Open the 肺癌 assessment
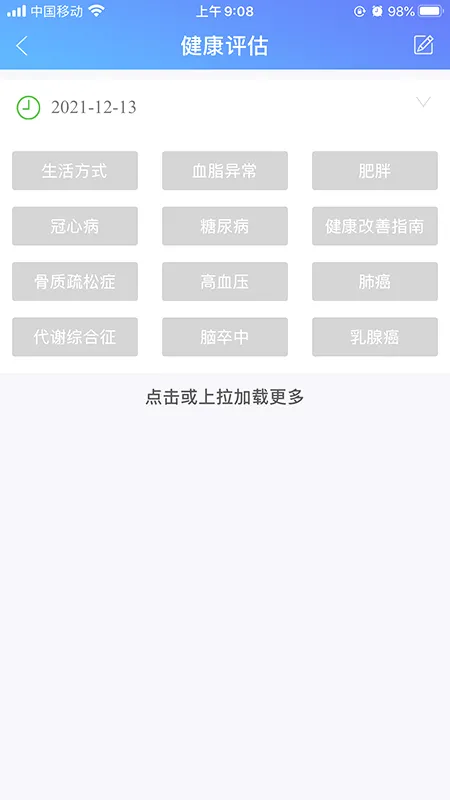450x800 pixels. coord(375,282)
